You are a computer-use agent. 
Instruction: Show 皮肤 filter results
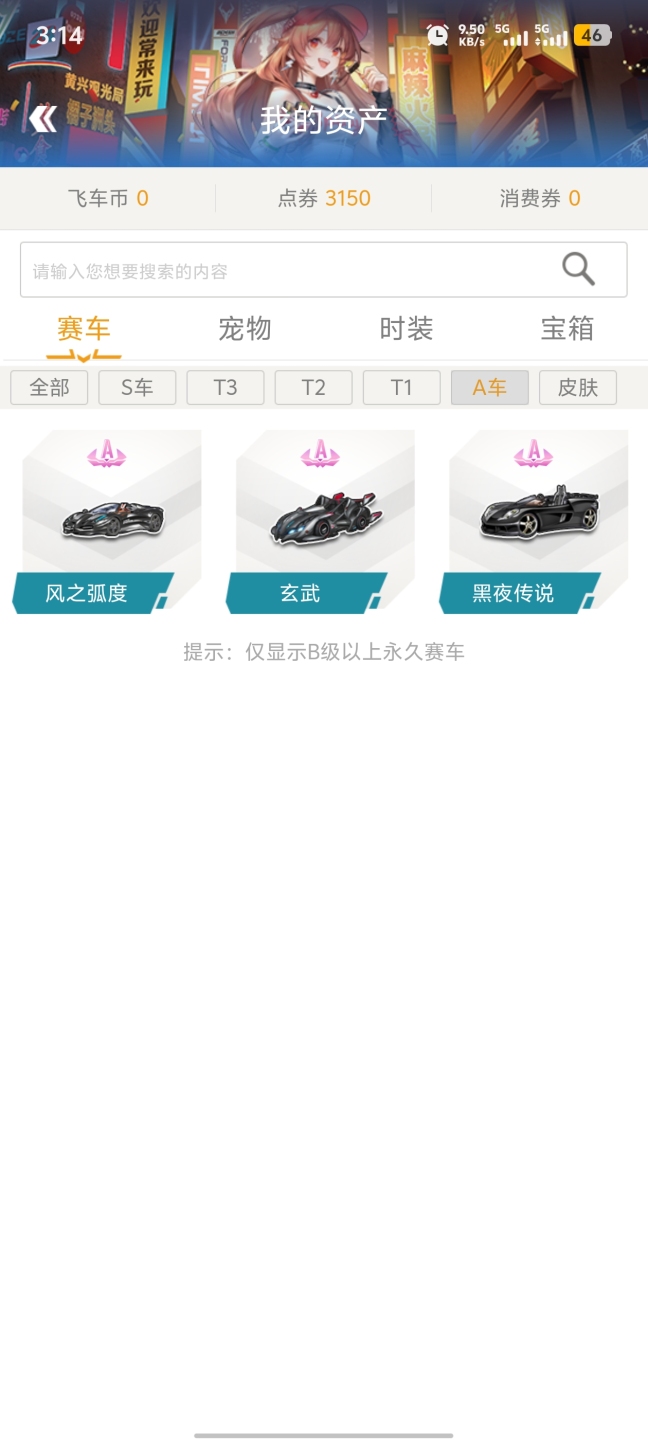577,387
